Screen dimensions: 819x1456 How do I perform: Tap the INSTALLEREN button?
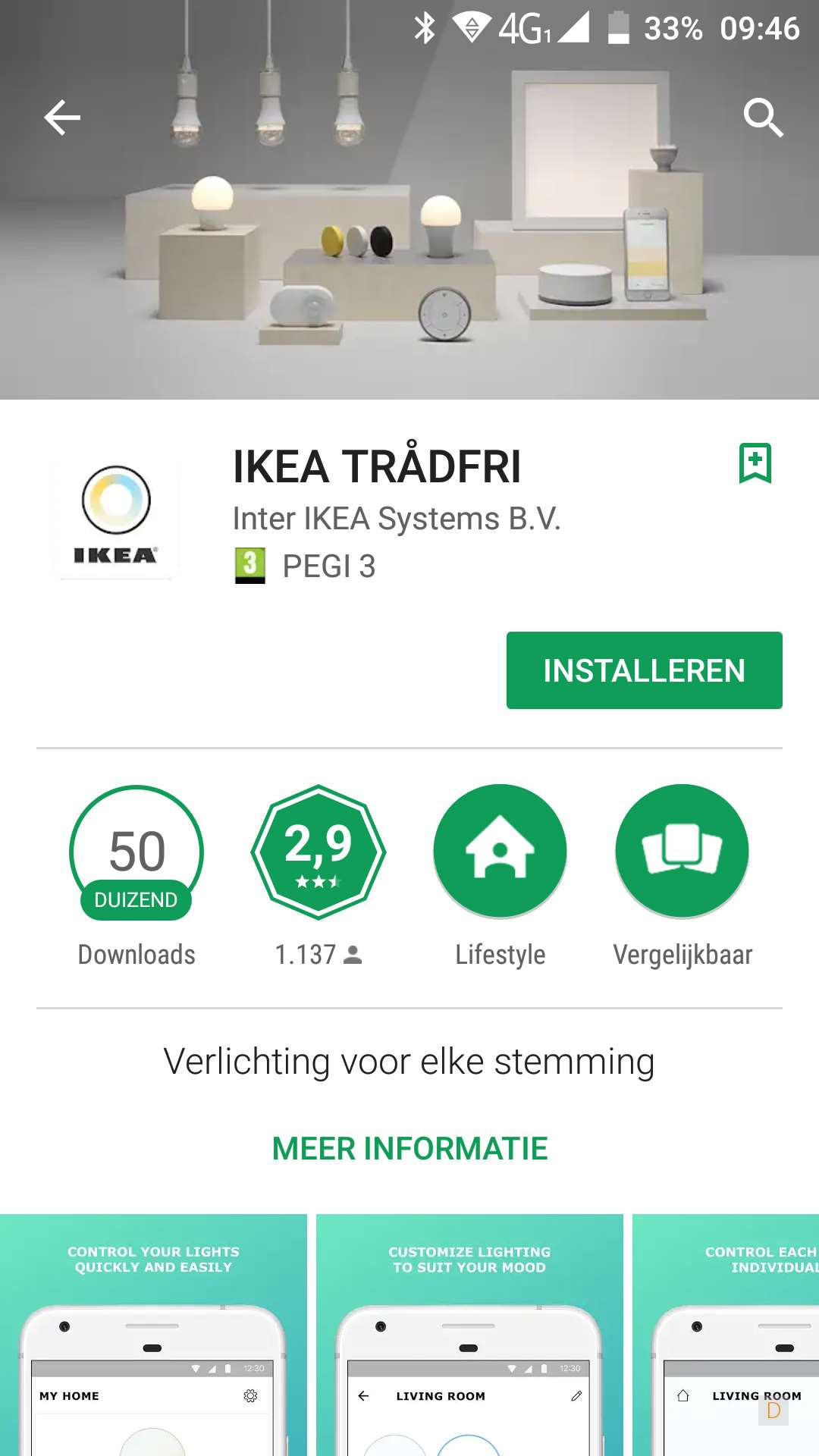[x=644, y=670]
